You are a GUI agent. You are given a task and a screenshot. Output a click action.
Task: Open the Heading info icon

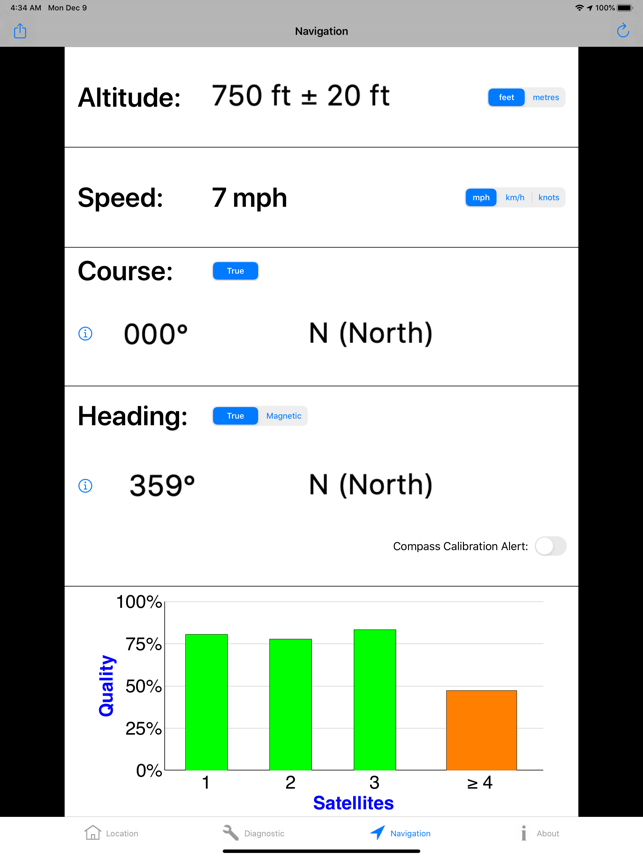tap(85, 486)
